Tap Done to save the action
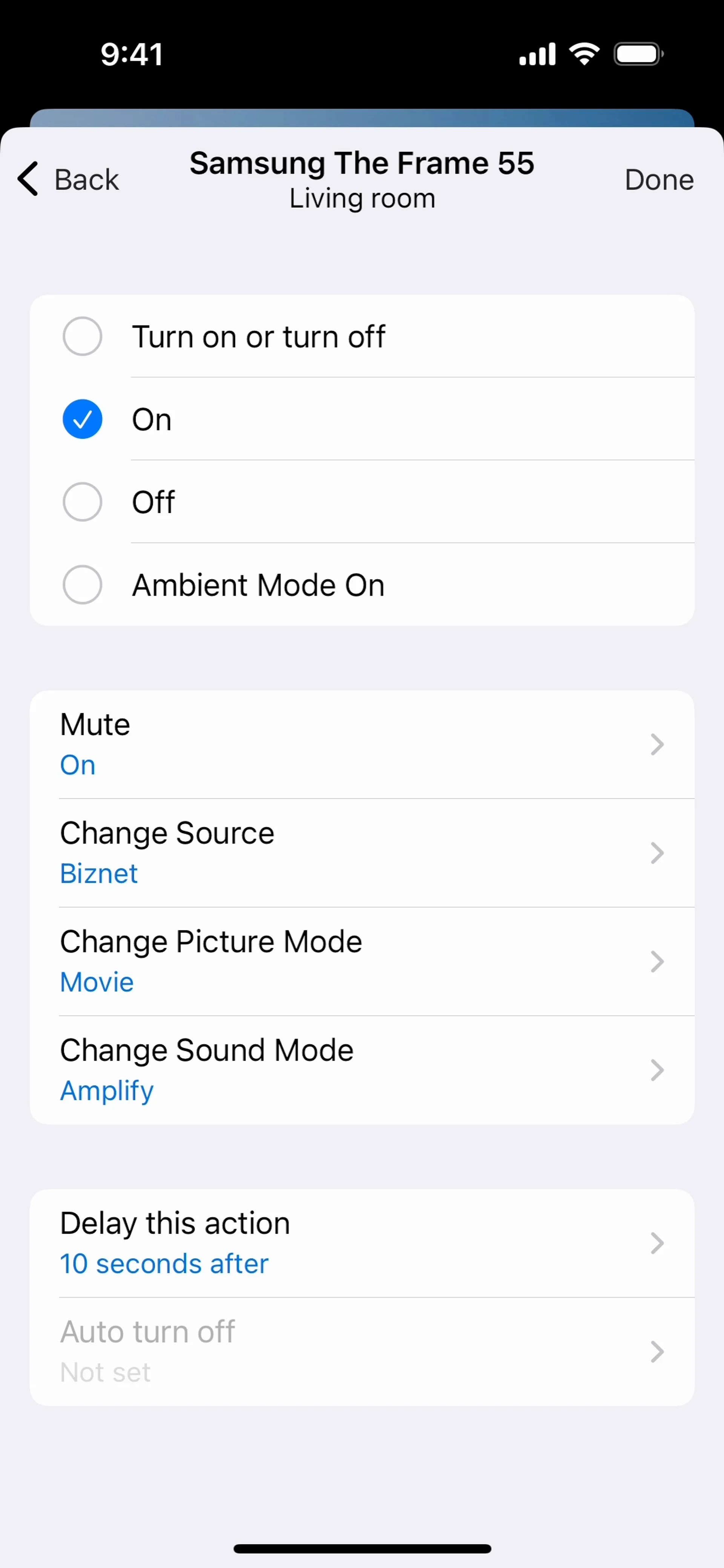The image size is (724, 1568). (658, 179)
